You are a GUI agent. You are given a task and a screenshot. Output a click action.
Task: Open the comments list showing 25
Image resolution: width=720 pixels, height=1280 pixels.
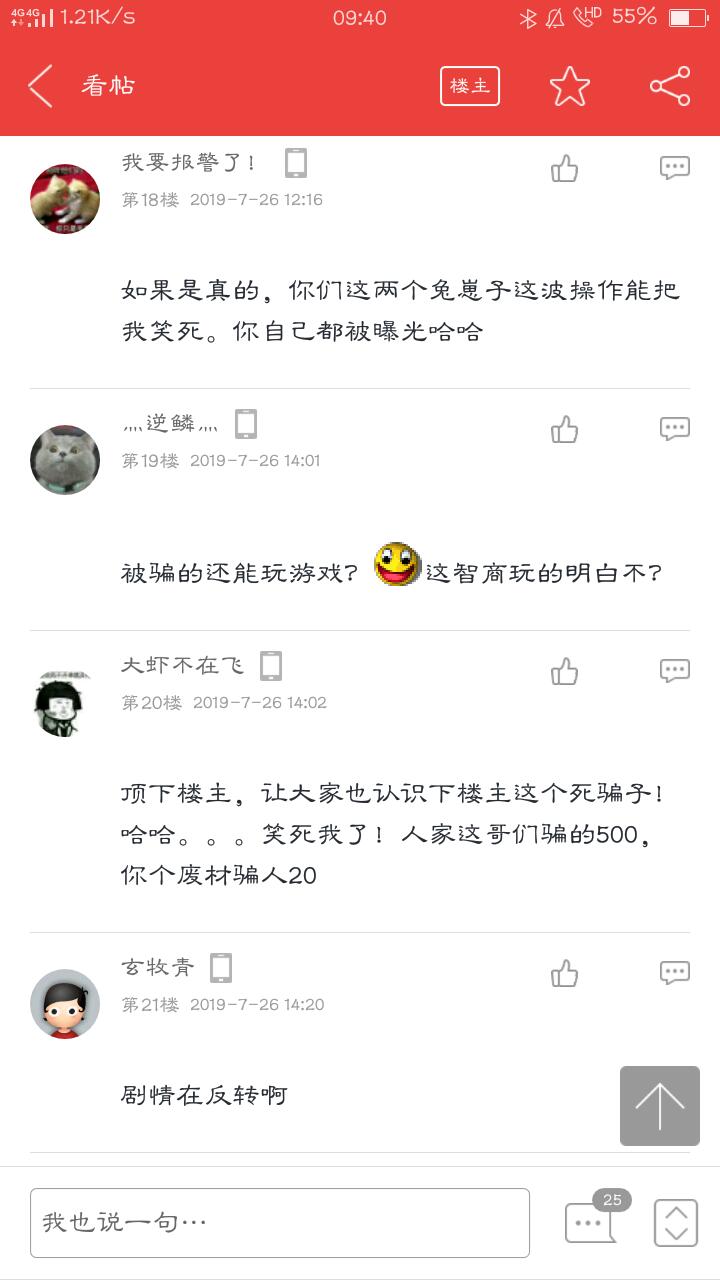click(590, 1221)
